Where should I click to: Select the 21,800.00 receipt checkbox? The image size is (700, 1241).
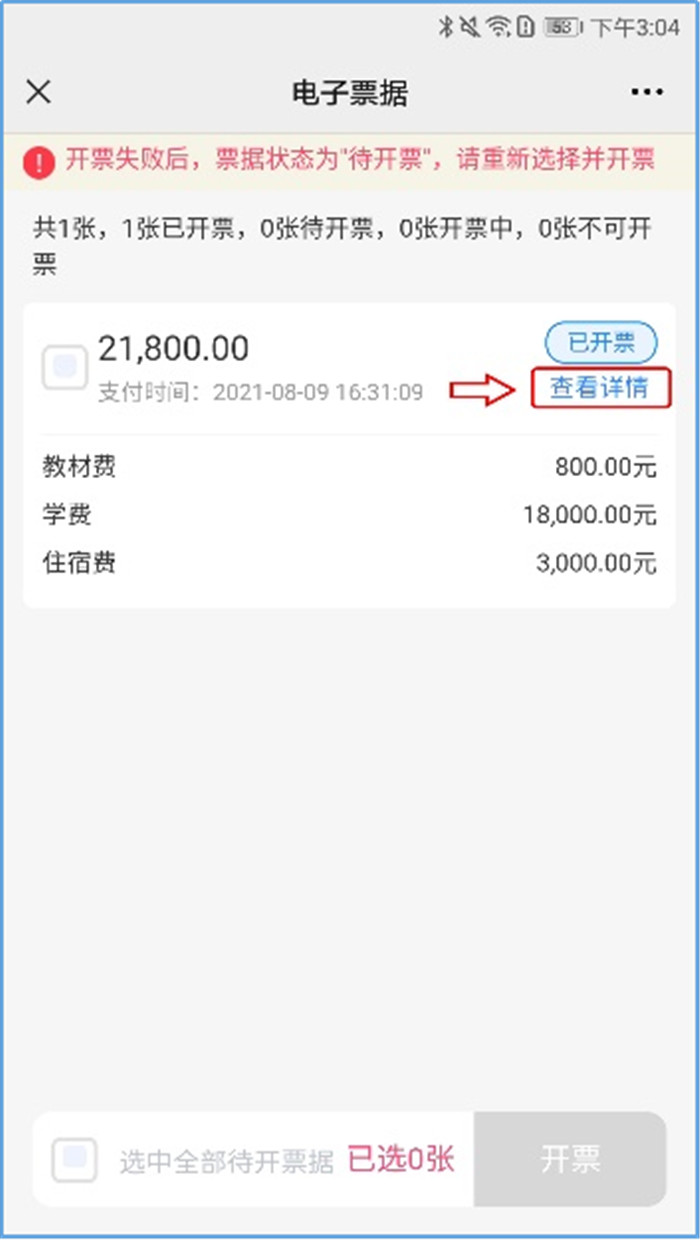[x=65, y=367]
